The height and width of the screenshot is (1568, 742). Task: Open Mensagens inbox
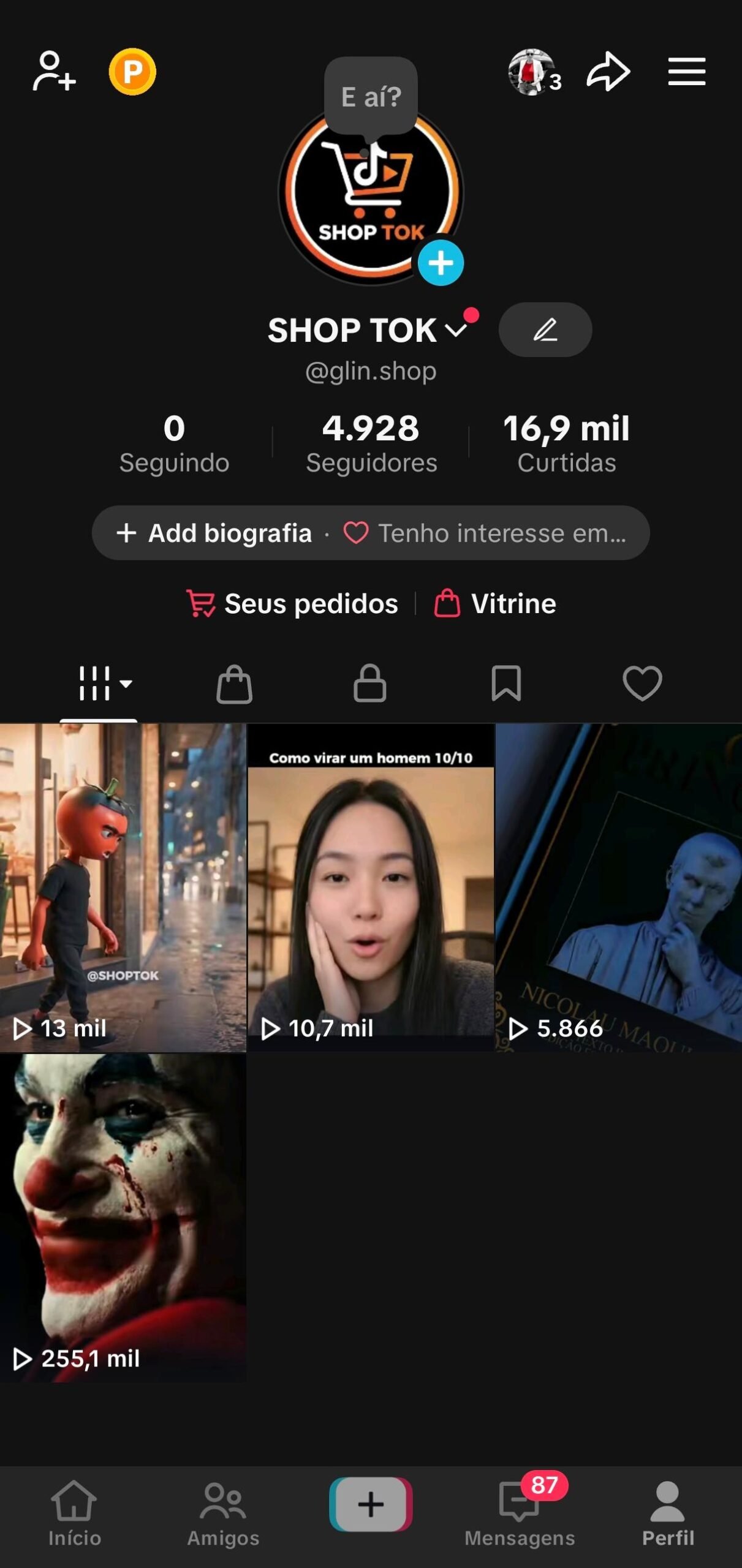[520, 1513]
